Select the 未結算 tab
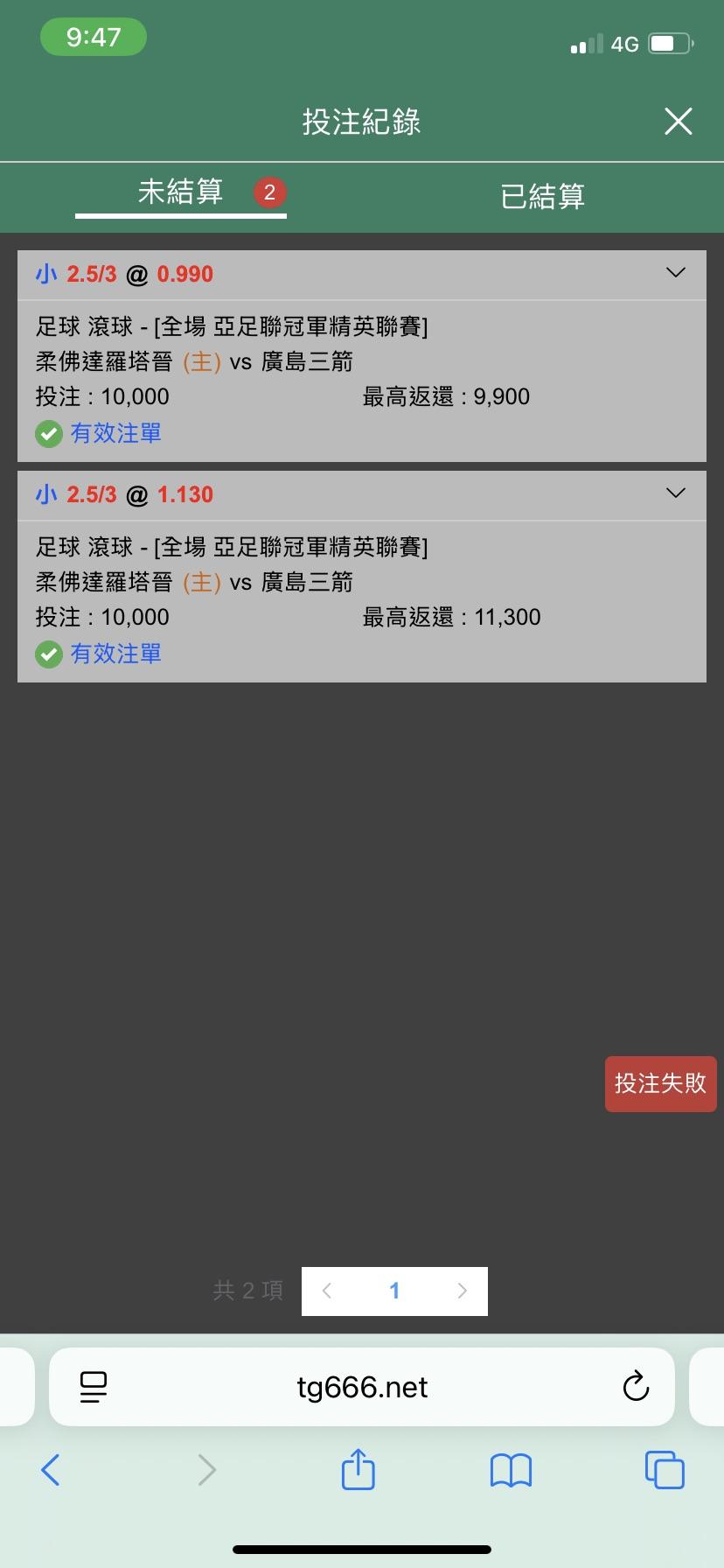 click(x=181, y=192)
